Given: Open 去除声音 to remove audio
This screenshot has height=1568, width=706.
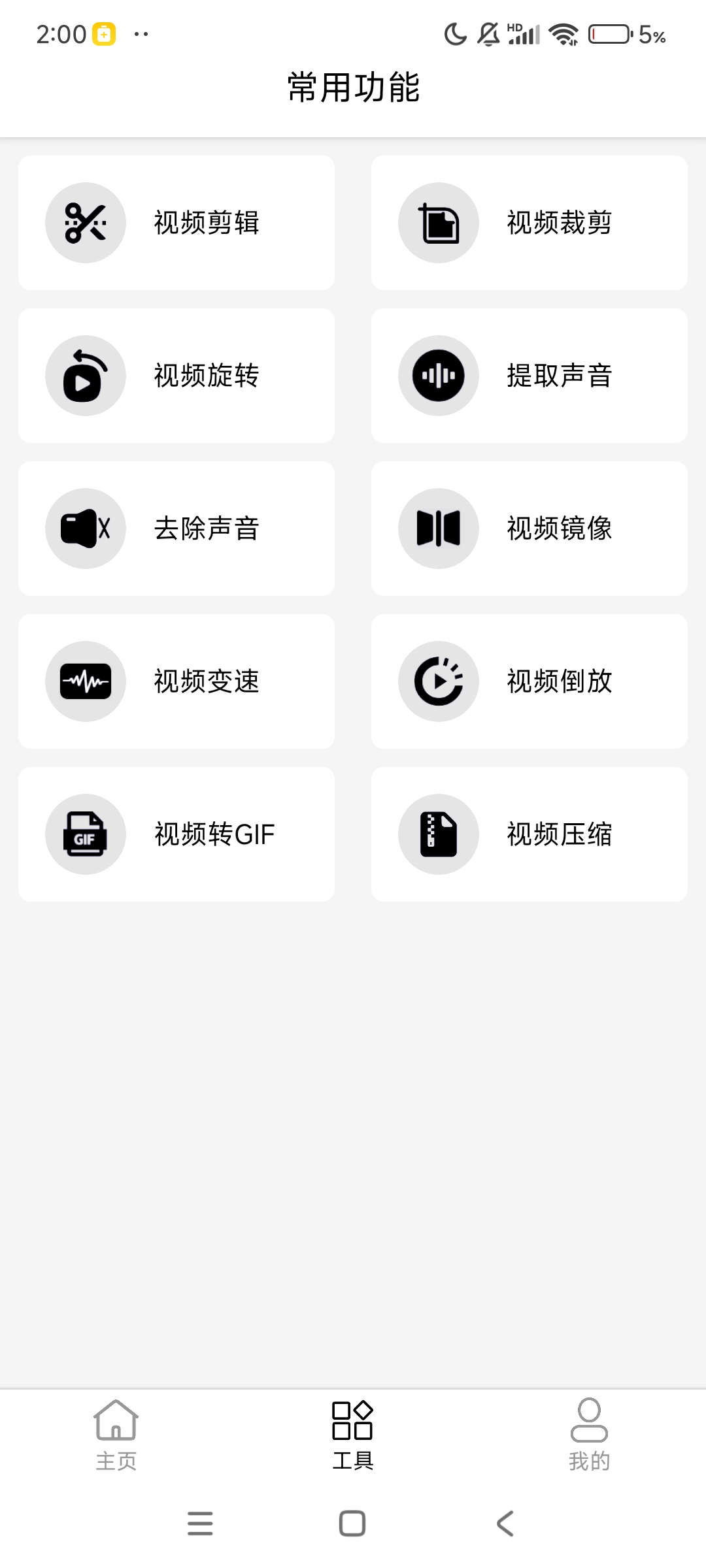Looking at the screenshot, I should [176, 529].
